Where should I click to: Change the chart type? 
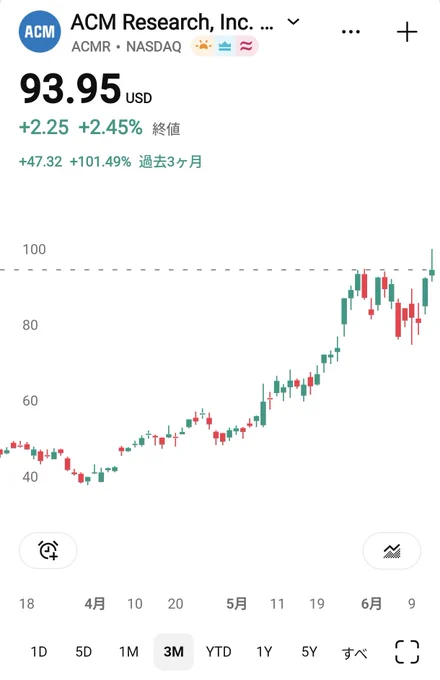(391, 551)
